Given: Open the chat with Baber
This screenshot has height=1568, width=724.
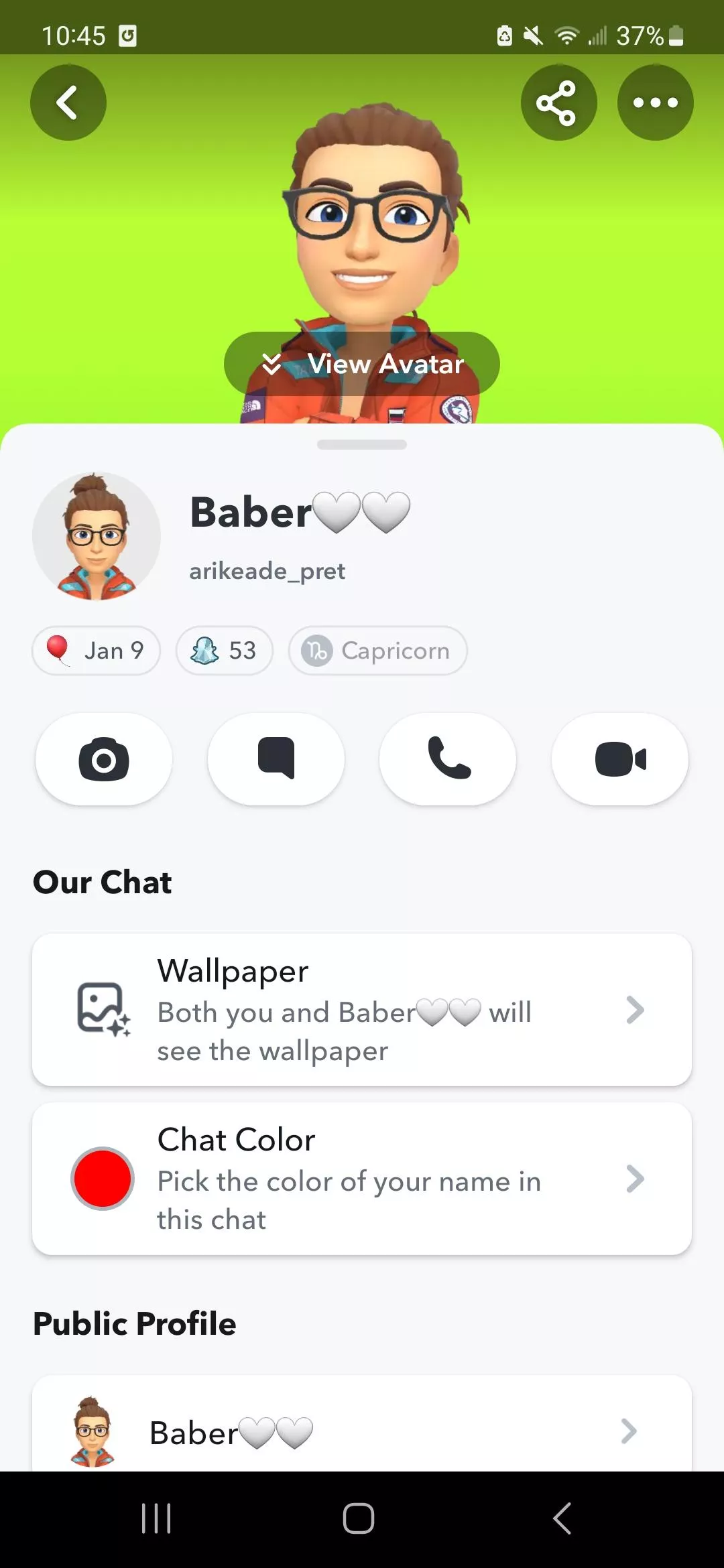Looking at the screenshot, I should 276,759.
